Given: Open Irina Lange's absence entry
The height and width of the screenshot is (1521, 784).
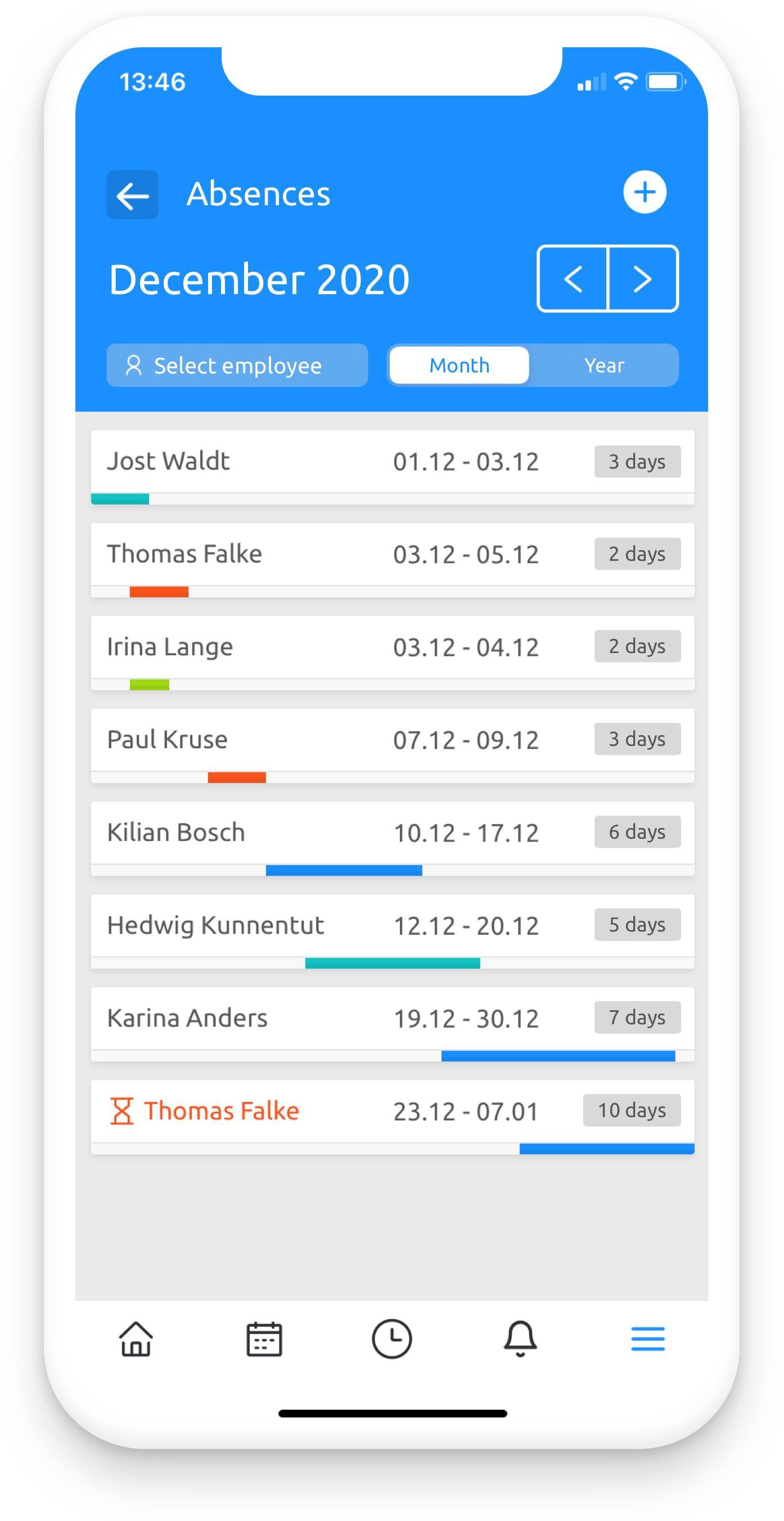Looking at the screenshot, I should [392, 648].
